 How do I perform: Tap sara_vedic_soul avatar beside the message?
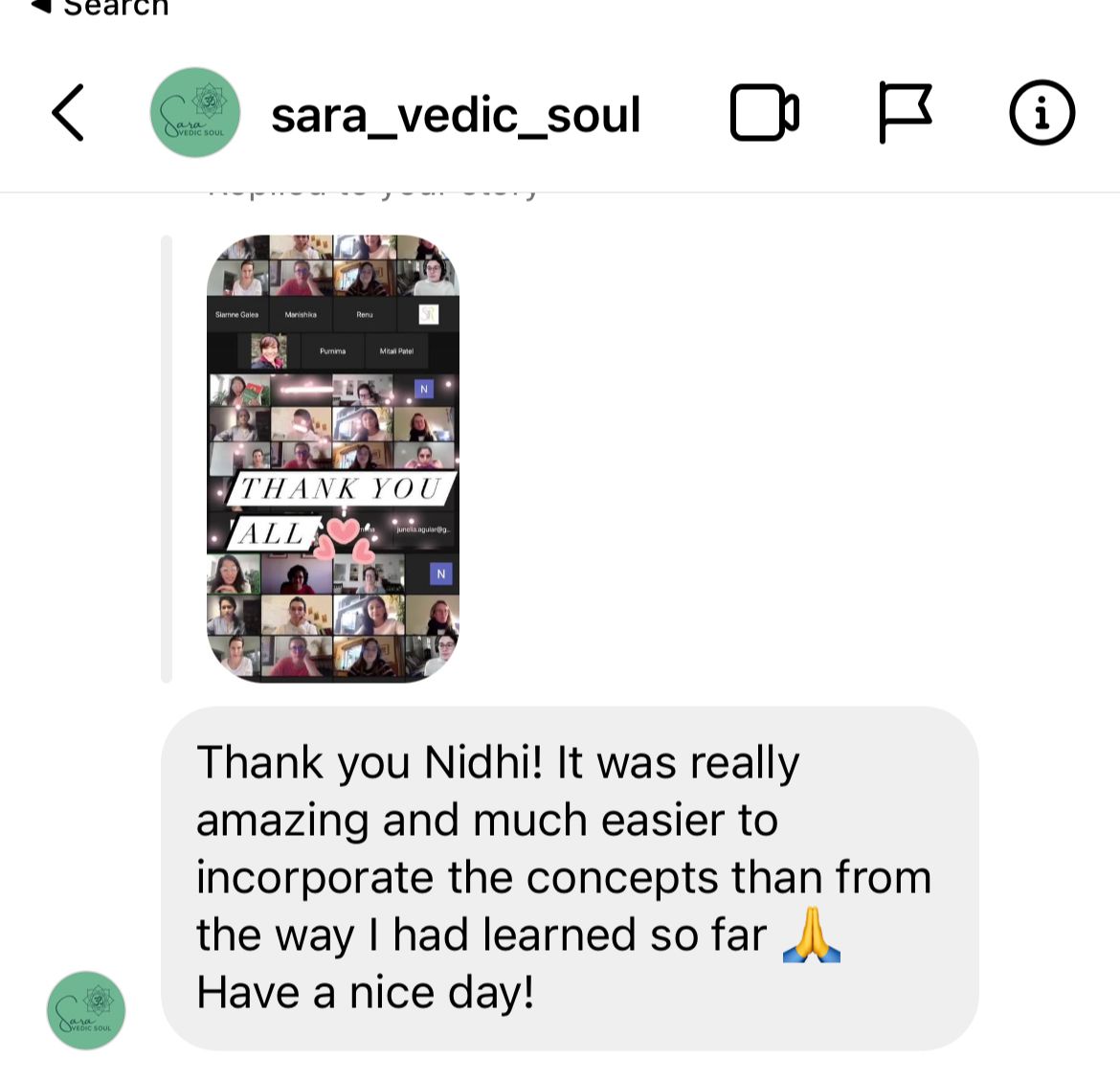click(86, 1010)
